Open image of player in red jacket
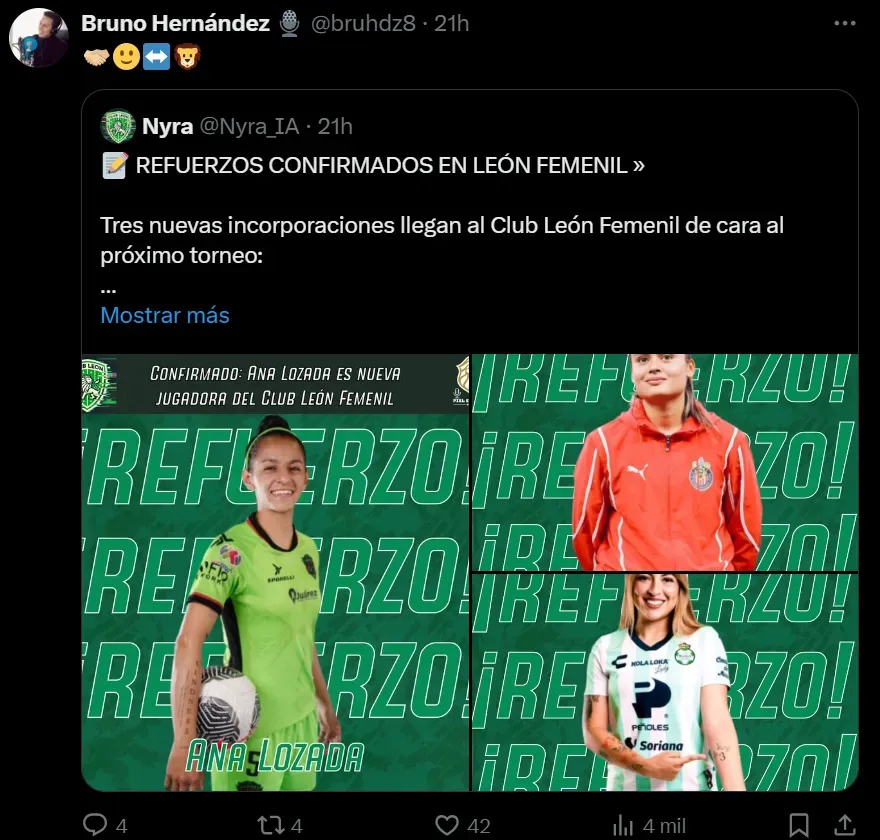Image resolution: width=880 pixels, height=840 pixels. [x=665, y=462]
